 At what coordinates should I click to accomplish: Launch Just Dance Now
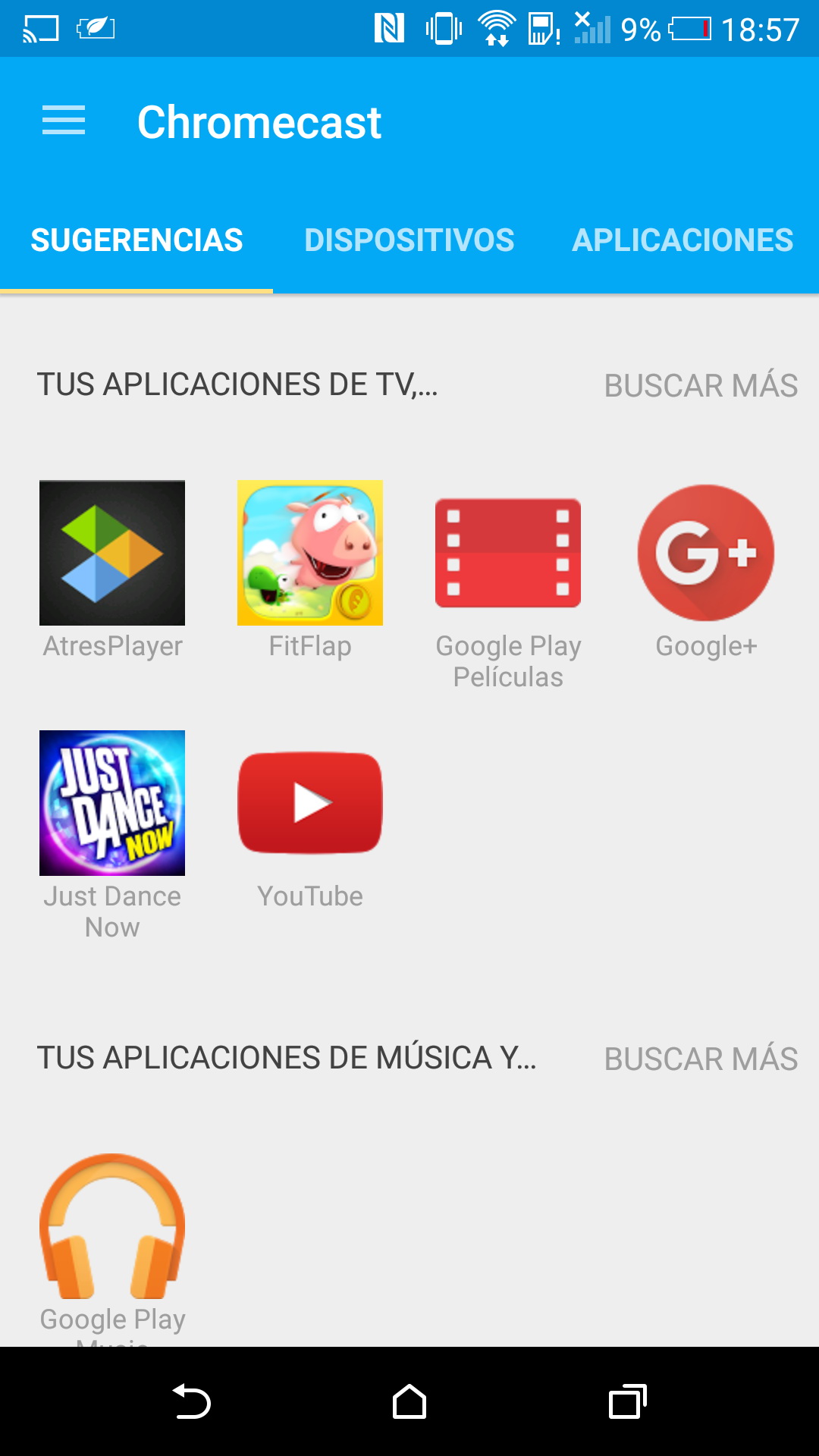[x=112, y=803]
